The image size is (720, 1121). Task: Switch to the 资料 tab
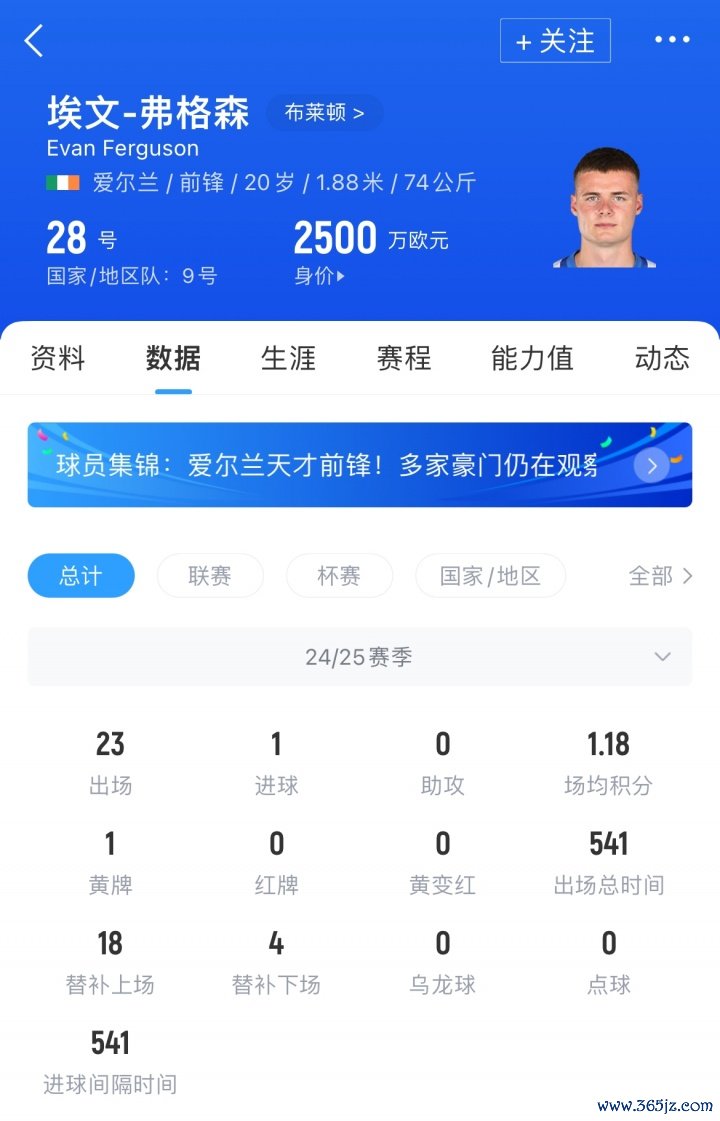tap(58, 358)
